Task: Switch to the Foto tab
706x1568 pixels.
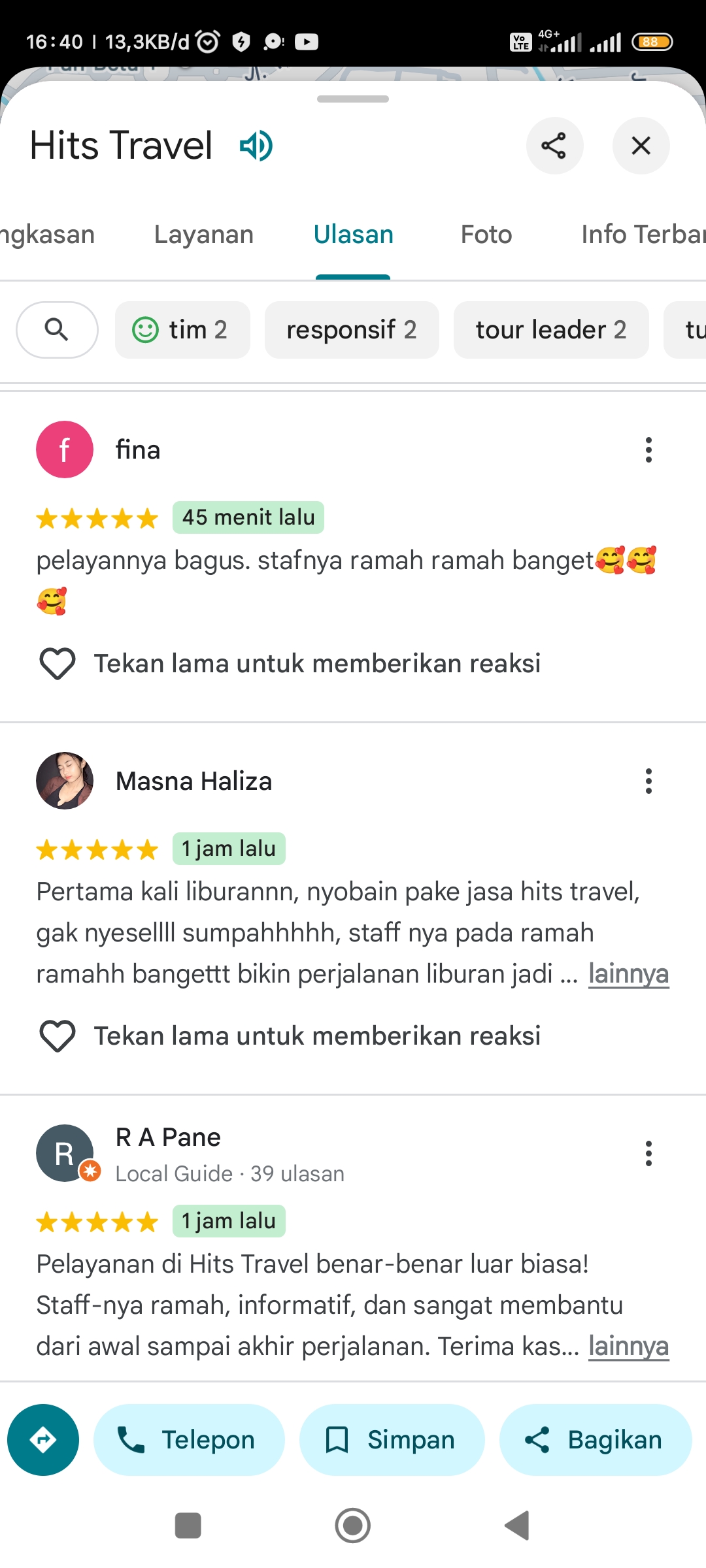Action: click(x=486, y=235)
